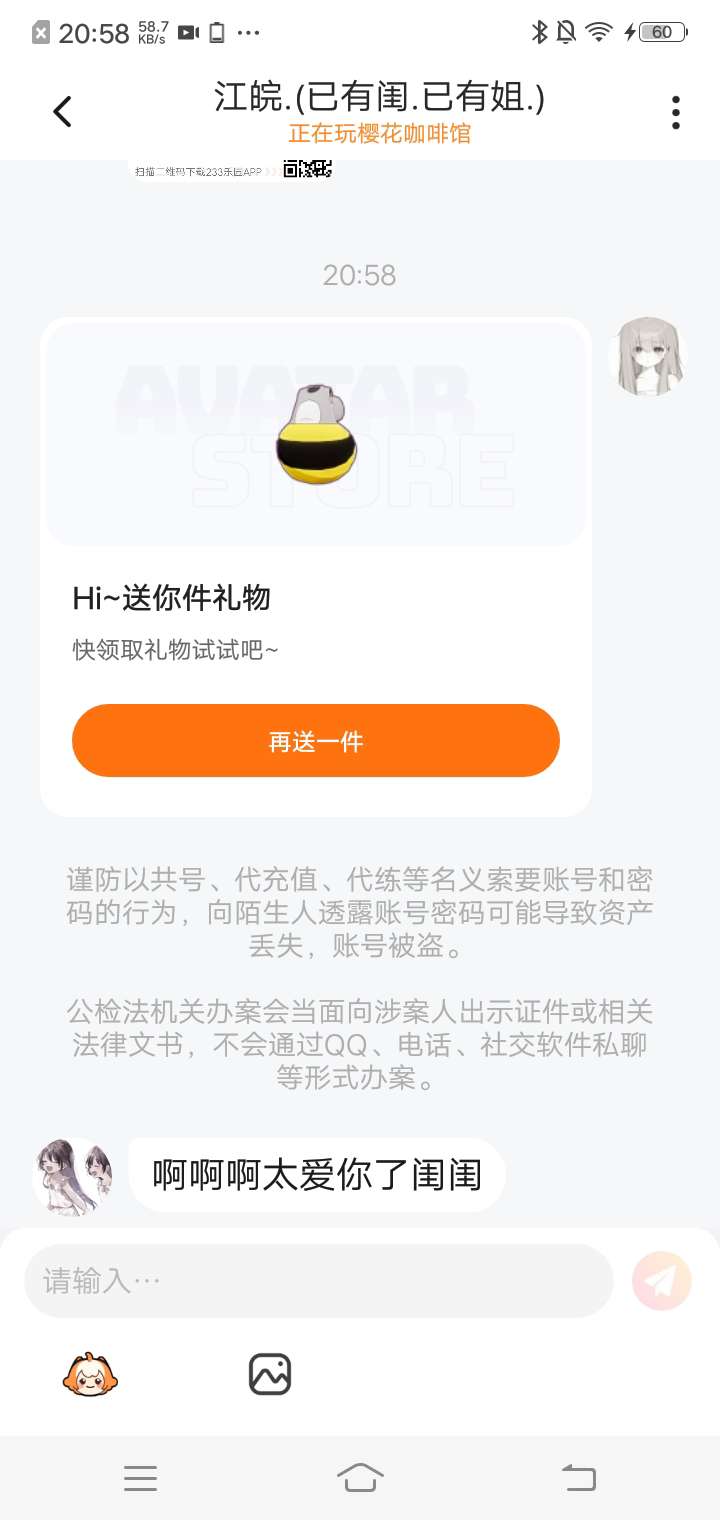Go to the system home screen

[x=360, y=1477]
